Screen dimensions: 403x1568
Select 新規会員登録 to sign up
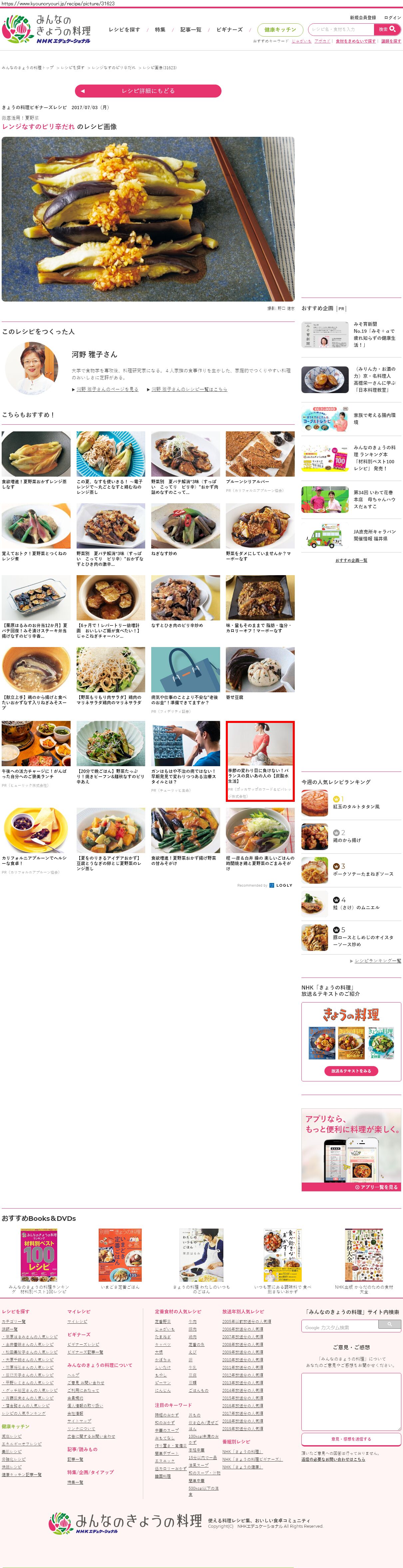(x=363, y=18)
